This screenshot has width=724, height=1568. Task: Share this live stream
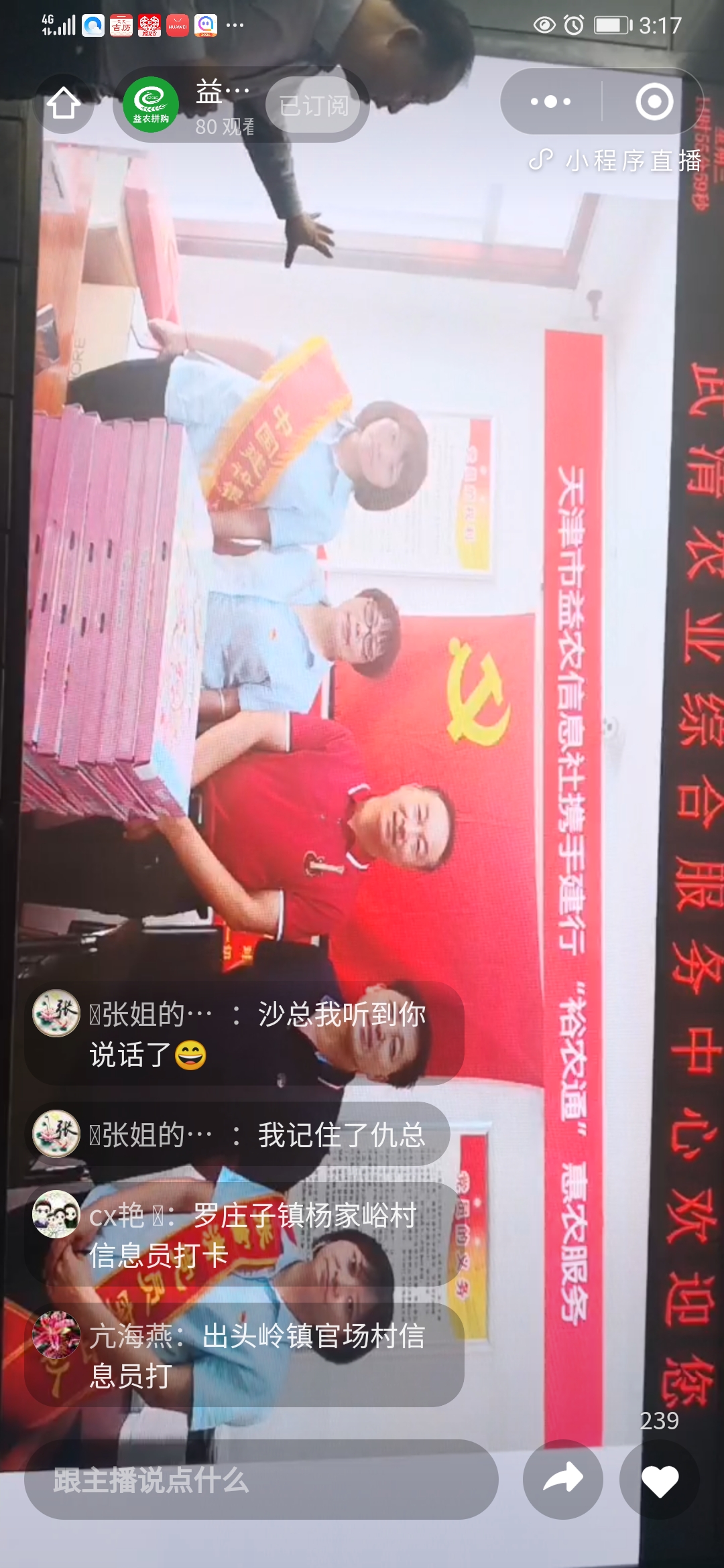pyautogui.click(x=563, y=1479)
